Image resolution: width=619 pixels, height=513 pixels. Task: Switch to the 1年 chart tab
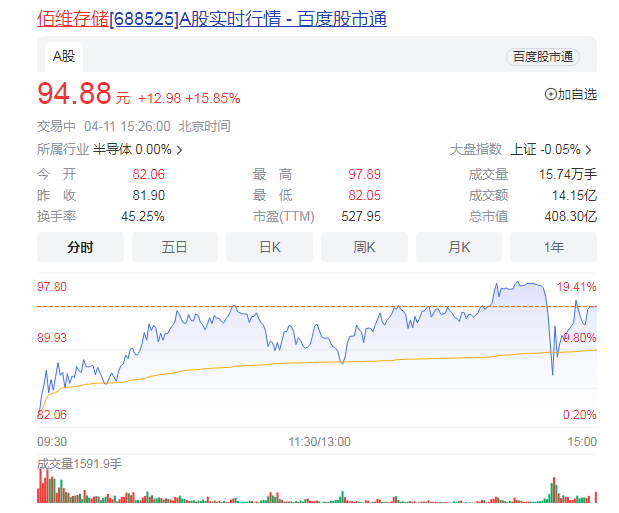(553, 247)
